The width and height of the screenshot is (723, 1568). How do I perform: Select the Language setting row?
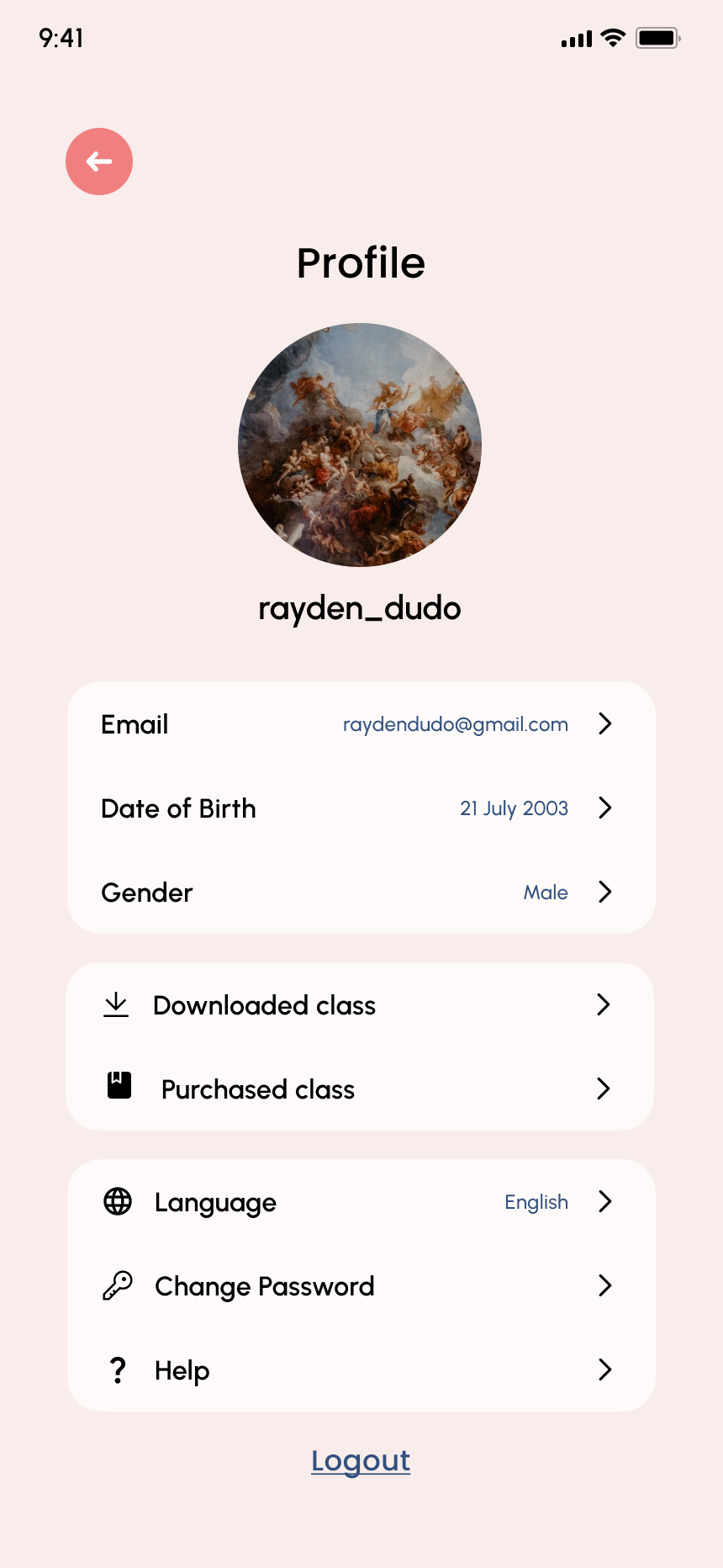point(361,1202)
